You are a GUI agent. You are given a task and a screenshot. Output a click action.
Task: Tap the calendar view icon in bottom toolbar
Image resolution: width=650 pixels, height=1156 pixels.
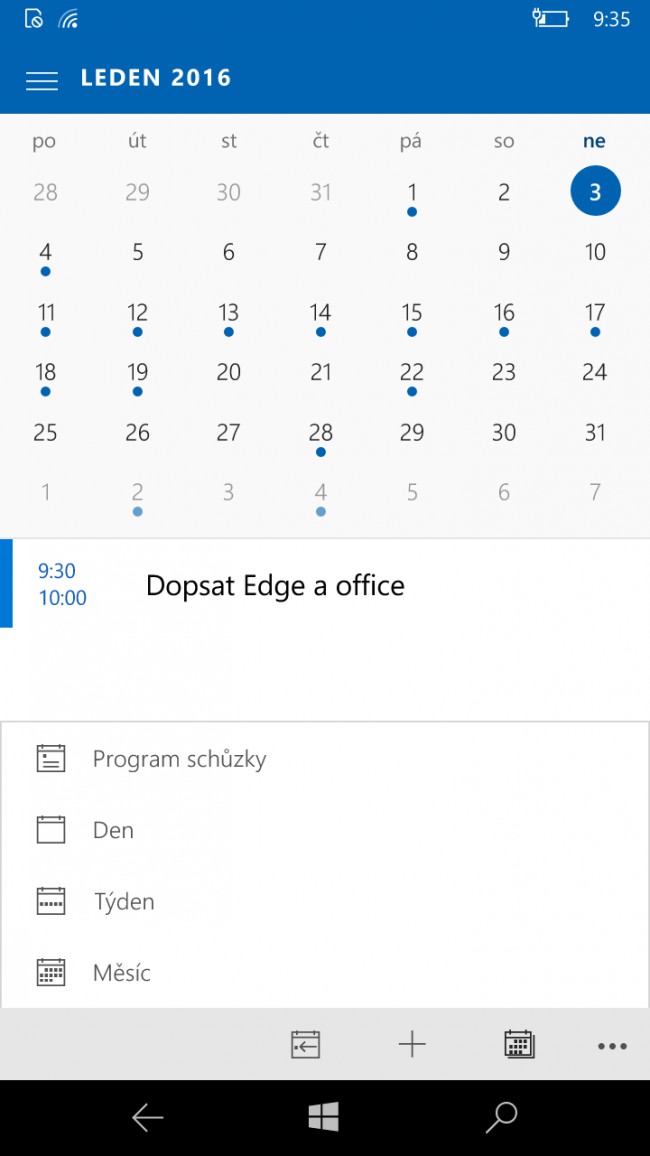520,1045
